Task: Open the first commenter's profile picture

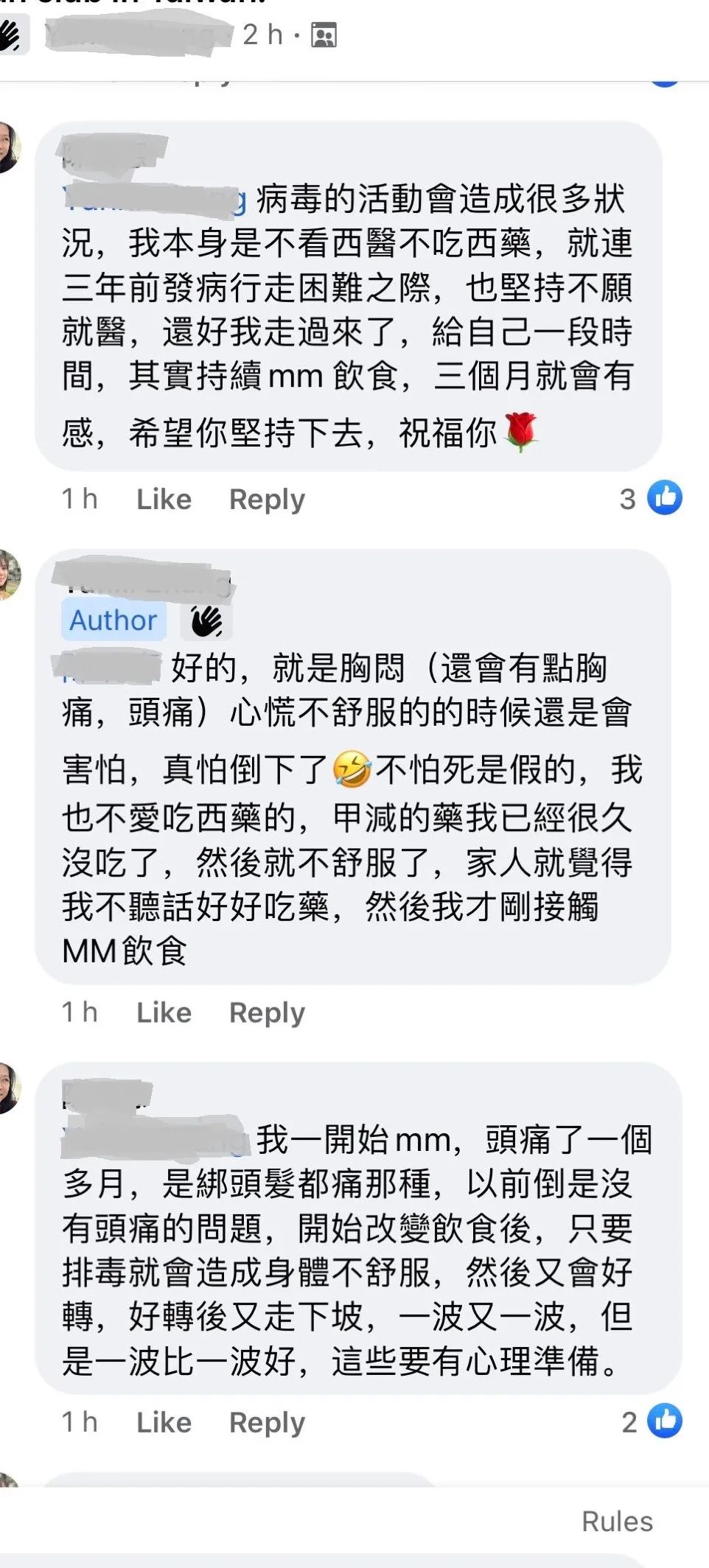Action: click(7, 147)
